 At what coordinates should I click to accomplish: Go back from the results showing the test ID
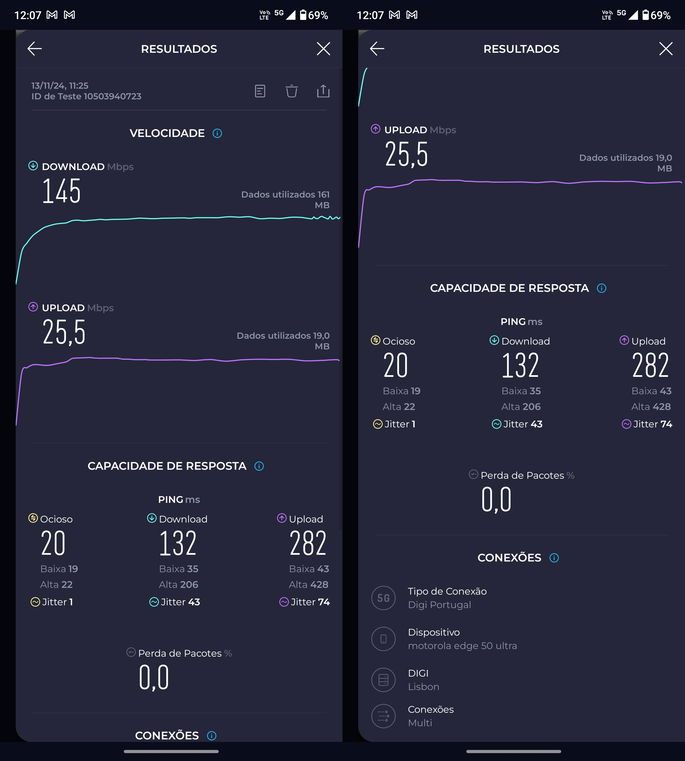point(35,48)
